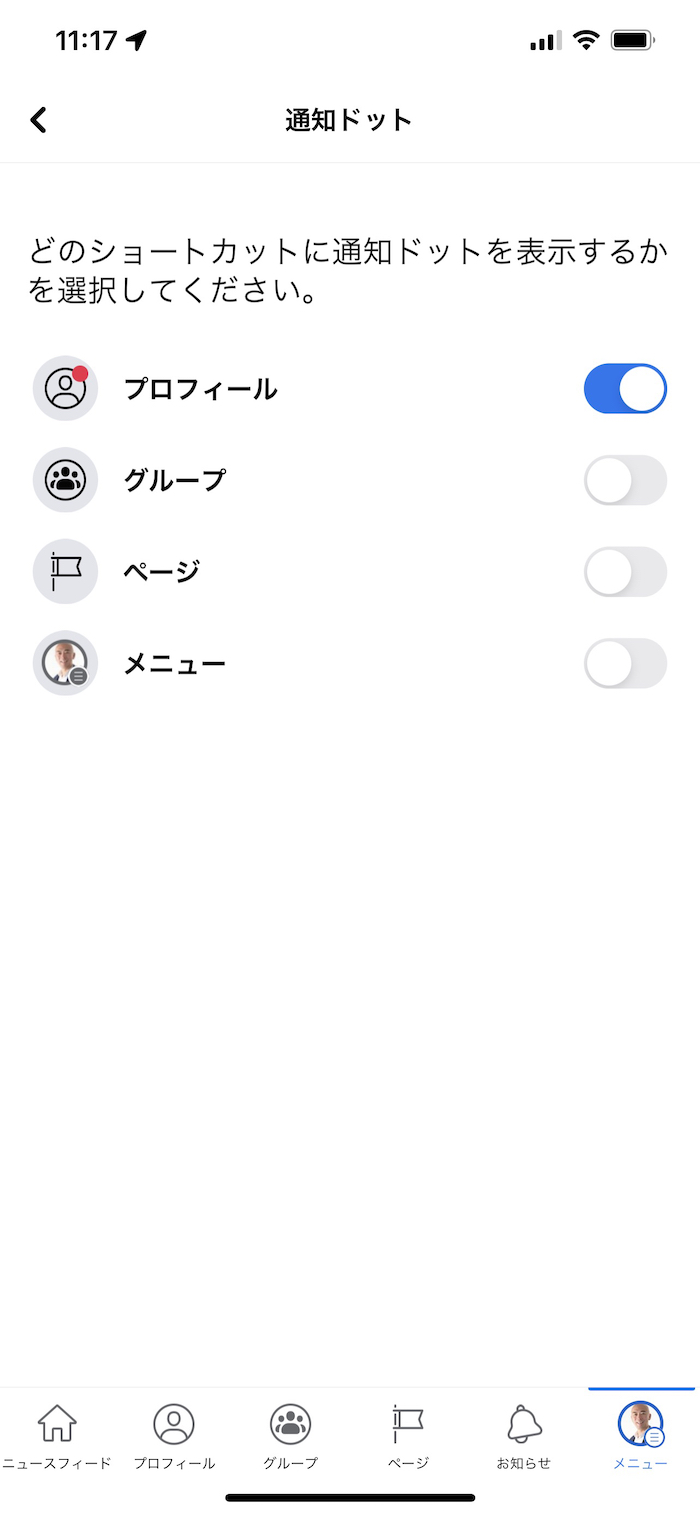Open the ニュースフィード tab

tap(57, 1435)
